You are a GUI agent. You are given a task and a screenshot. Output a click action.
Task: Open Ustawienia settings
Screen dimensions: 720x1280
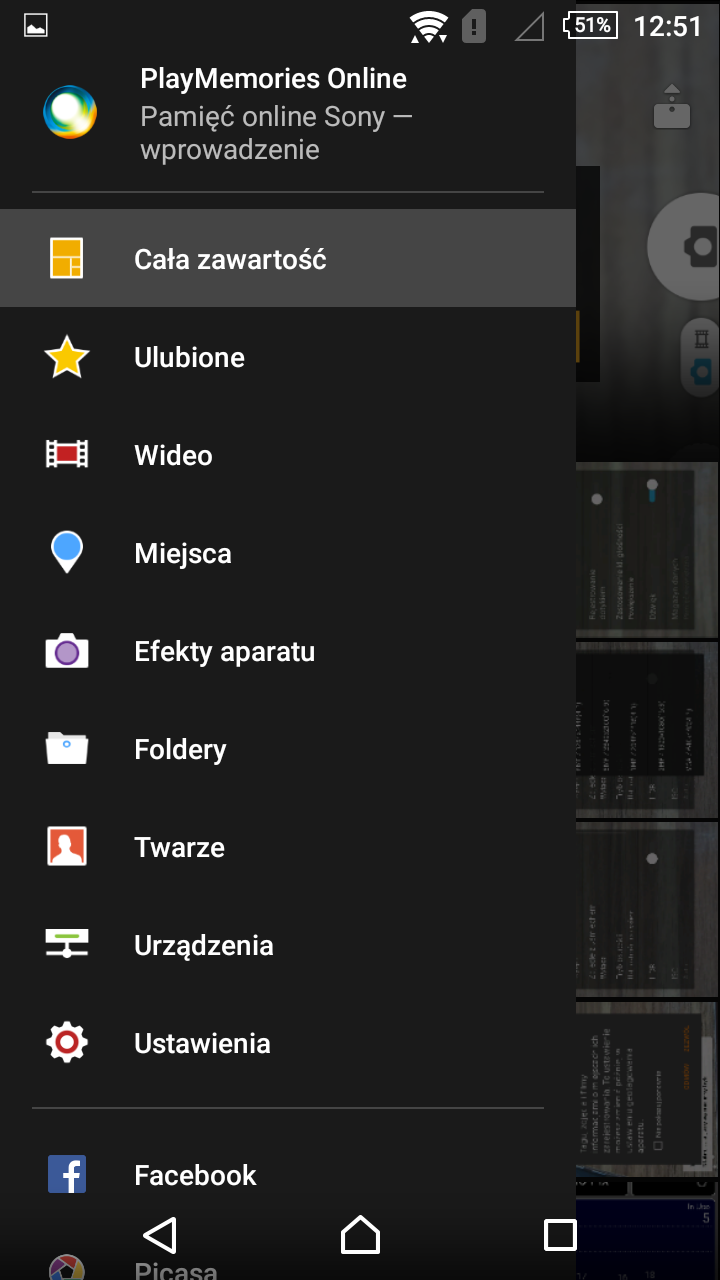point(288,1043)
